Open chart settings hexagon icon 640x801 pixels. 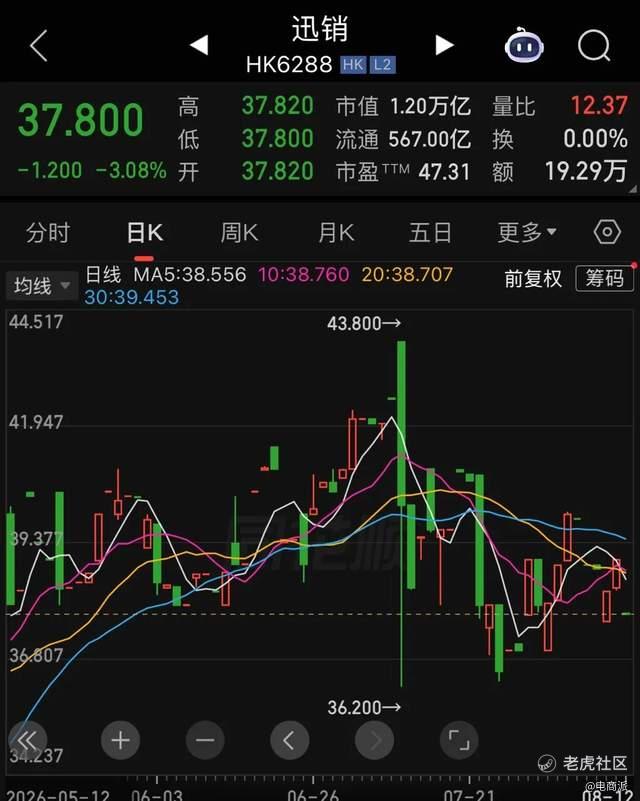[x=607, y=232]
